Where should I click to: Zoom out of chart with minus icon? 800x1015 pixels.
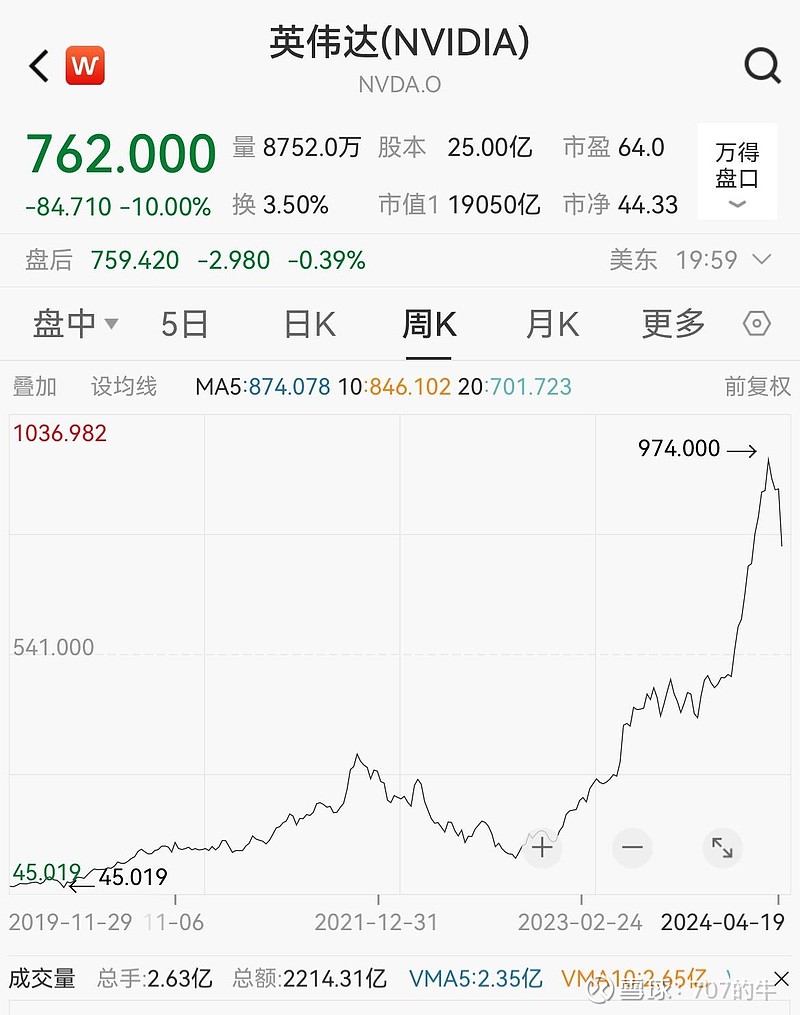tap(631, 847)
